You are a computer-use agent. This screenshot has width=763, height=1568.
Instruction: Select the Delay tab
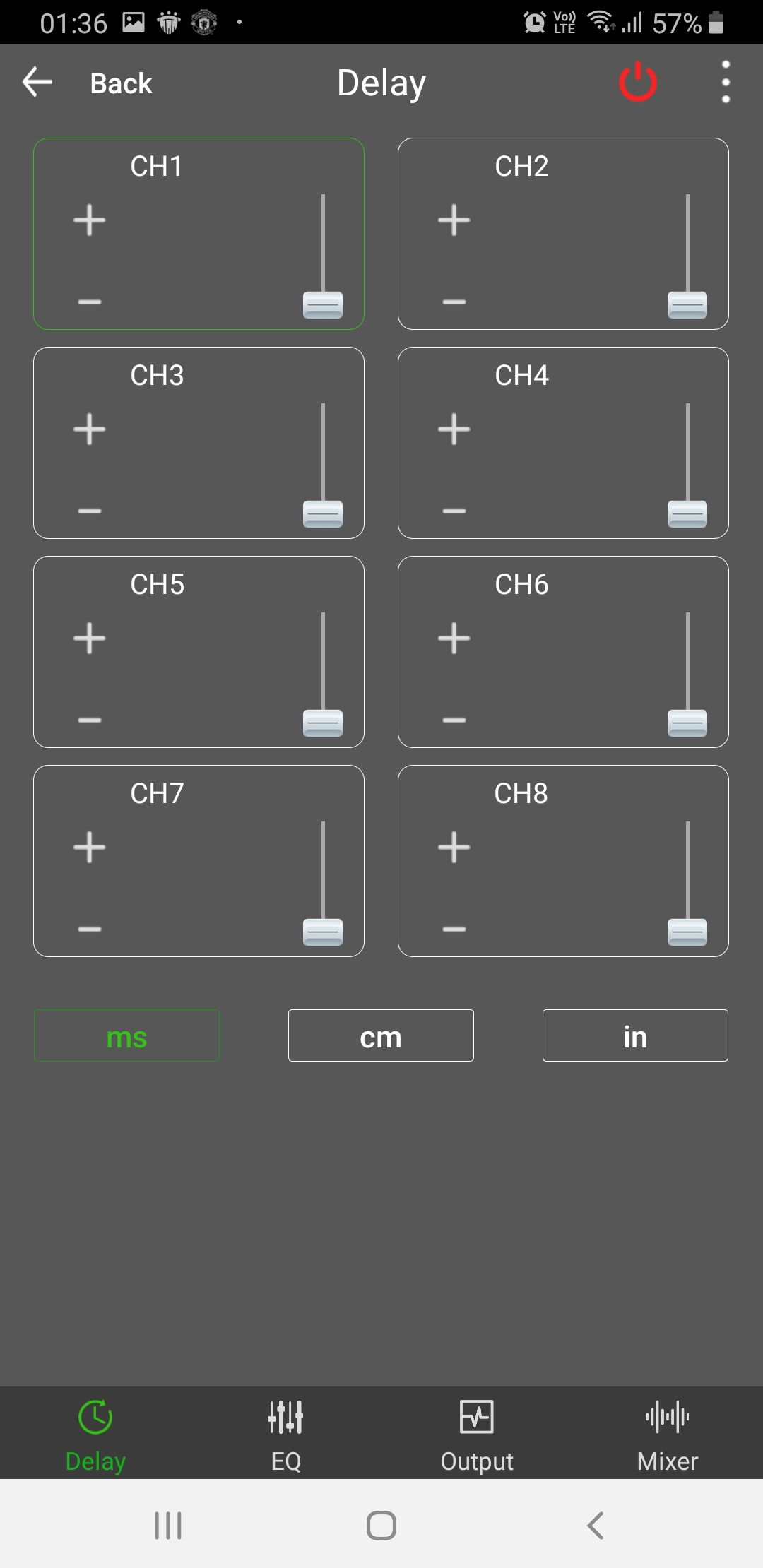(95, 1435)
